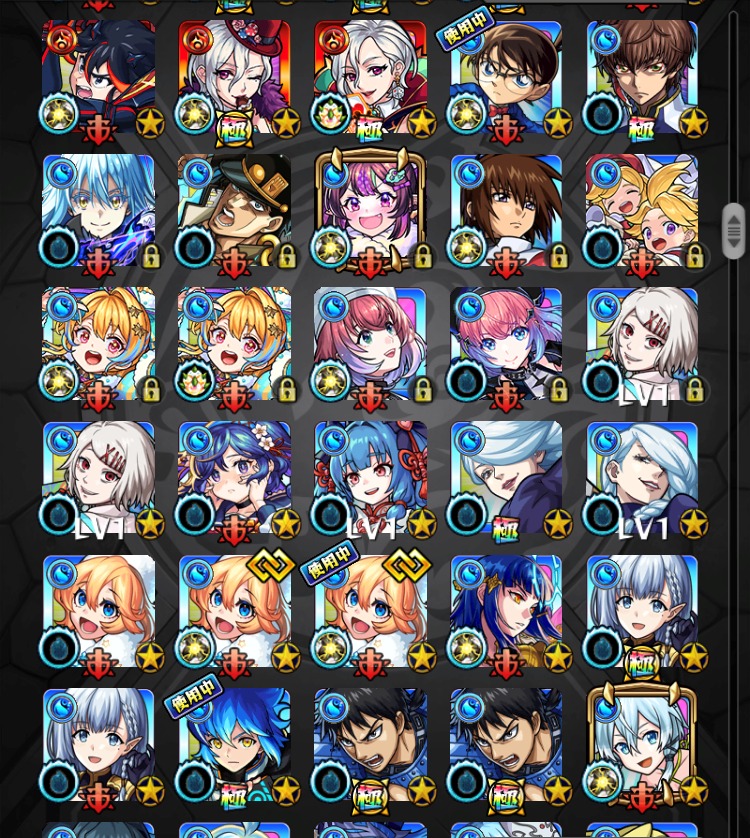Select the man in the dark cap
The height and width of the screenshot is (838, 750).
click(234, 211)
